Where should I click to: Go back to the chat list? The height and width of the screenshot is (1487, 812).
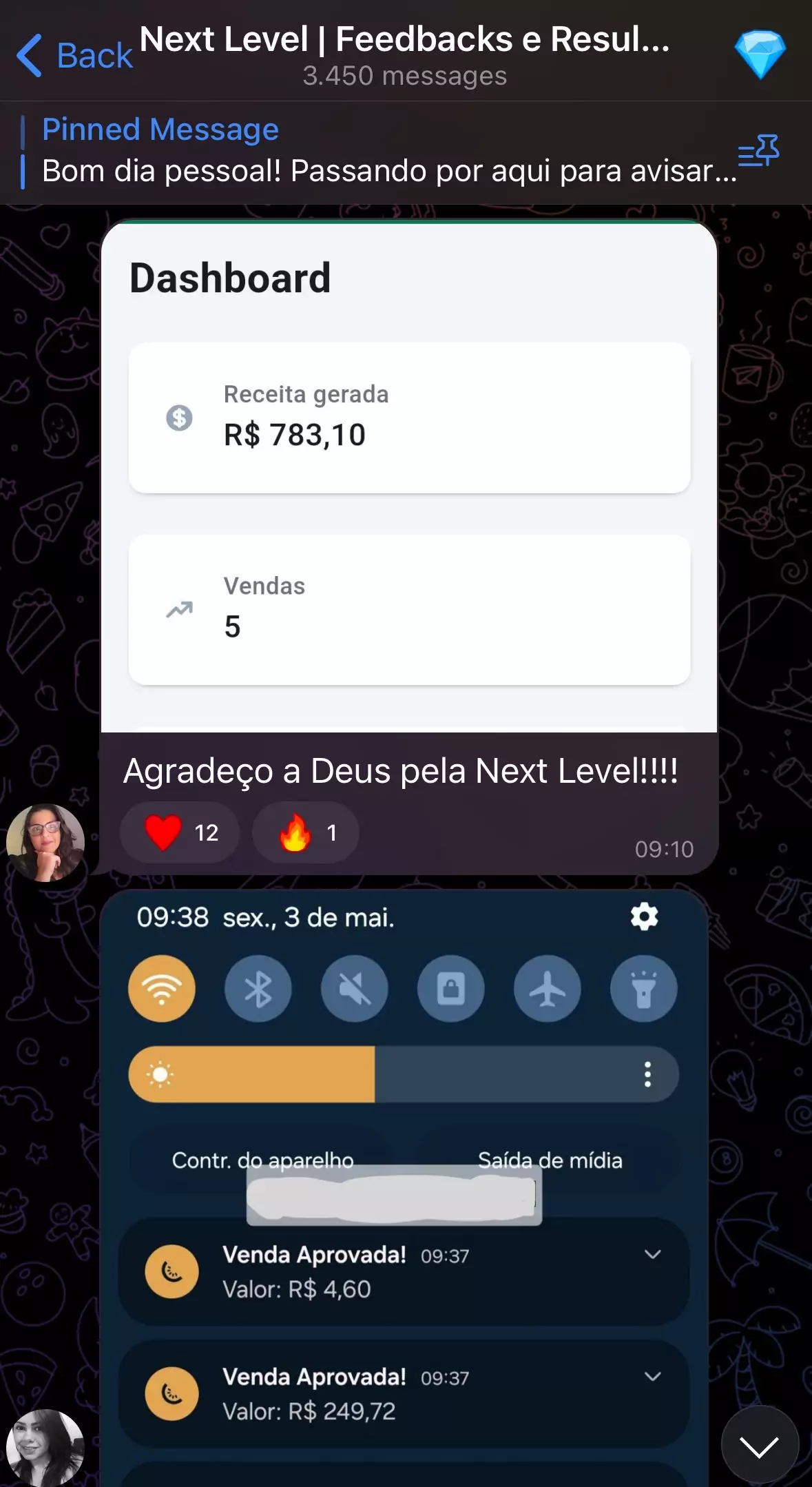coord(74,55)
